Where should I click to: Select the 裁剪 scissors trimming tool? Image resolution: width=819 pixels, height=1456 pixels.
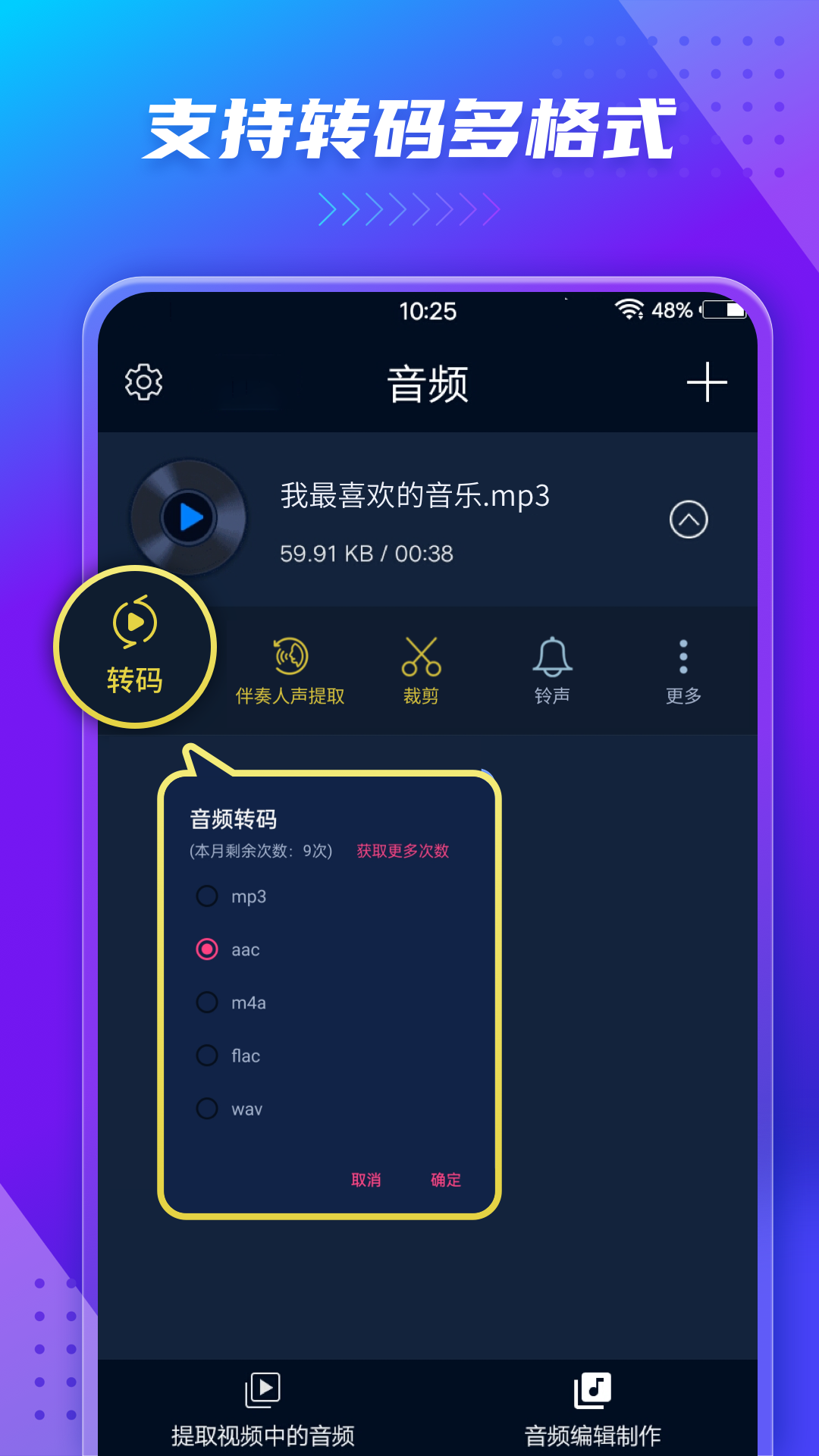point(423,667)
